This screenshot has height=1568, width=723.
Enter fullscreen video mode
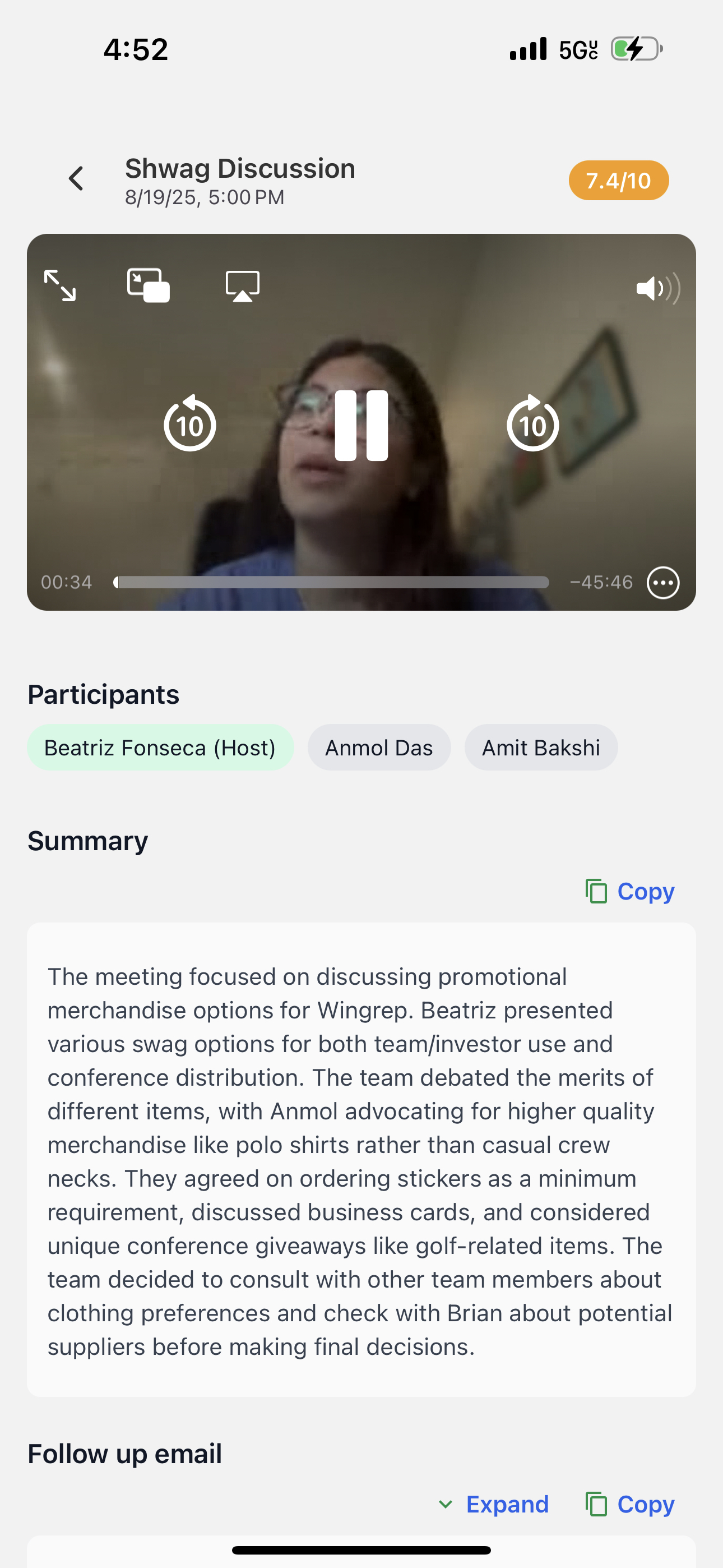pos(61,285)
